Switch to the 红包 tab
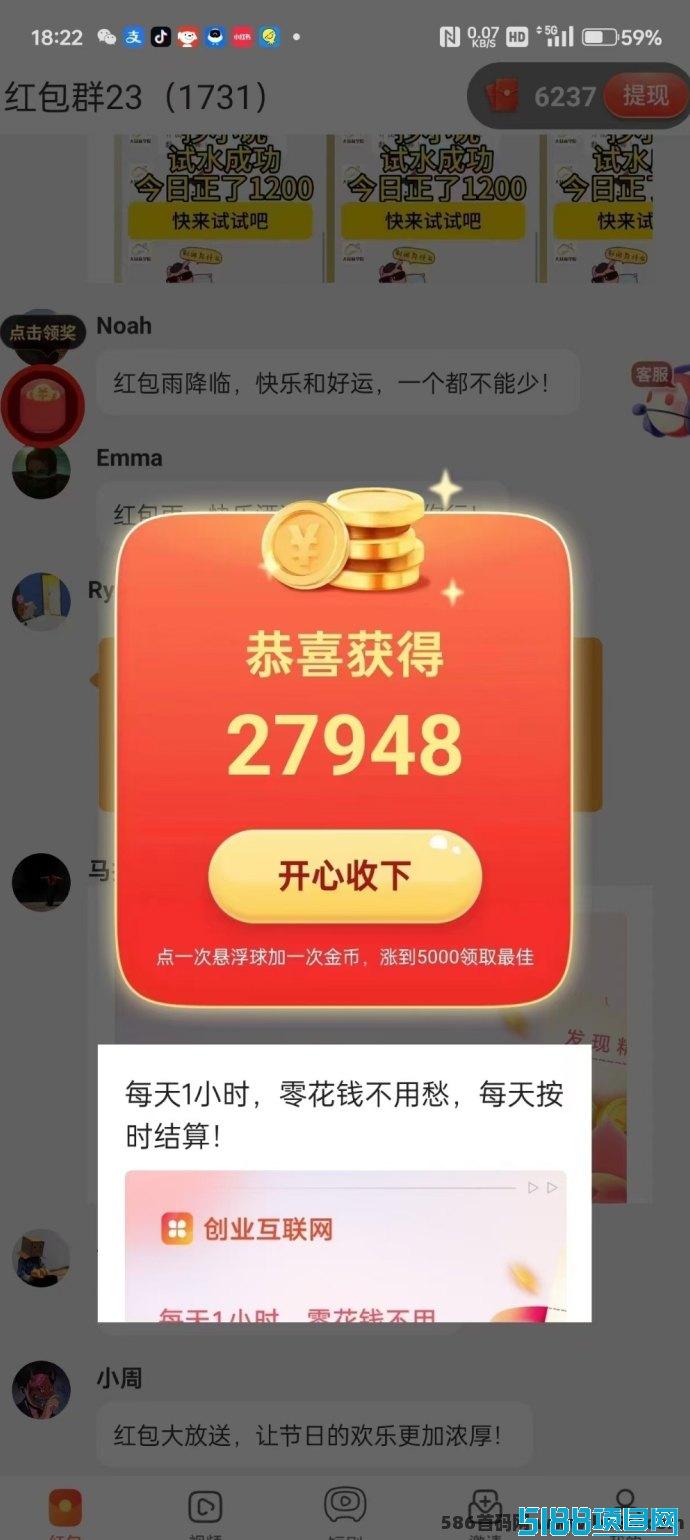This screenshot has width=690, height=1540. [65, 1510]
